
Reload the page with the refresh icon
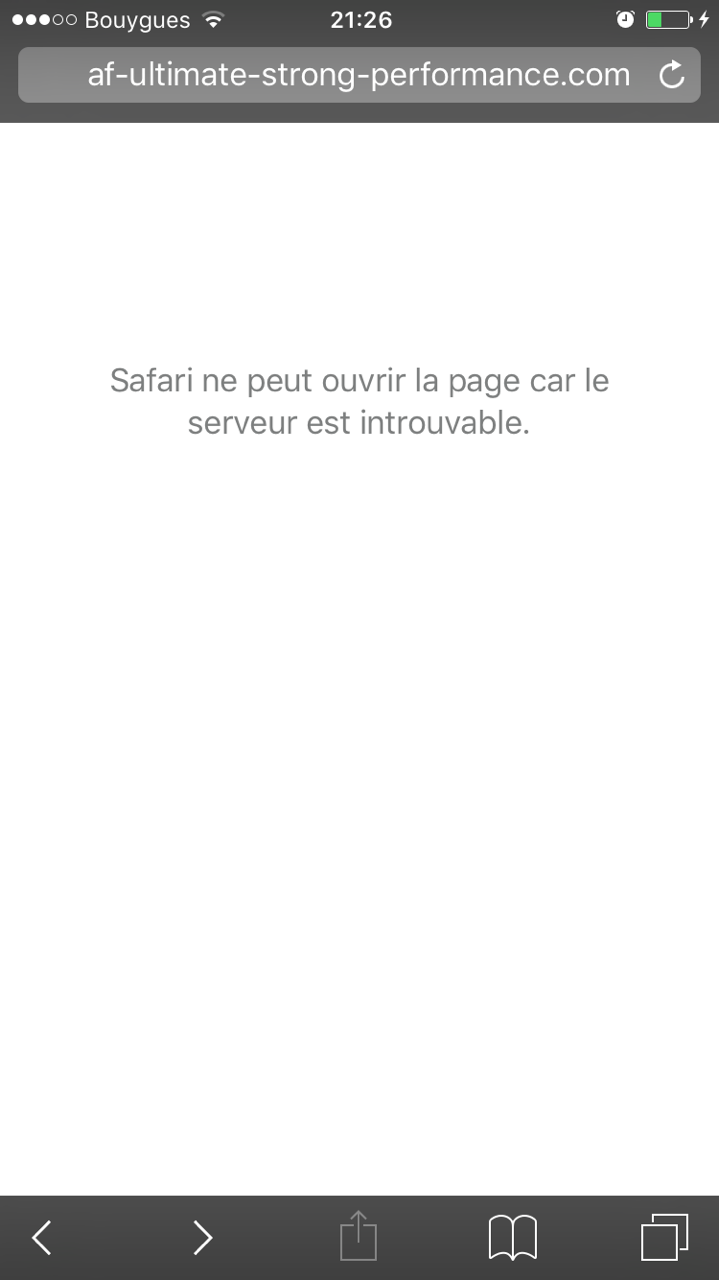coord(673,75)
